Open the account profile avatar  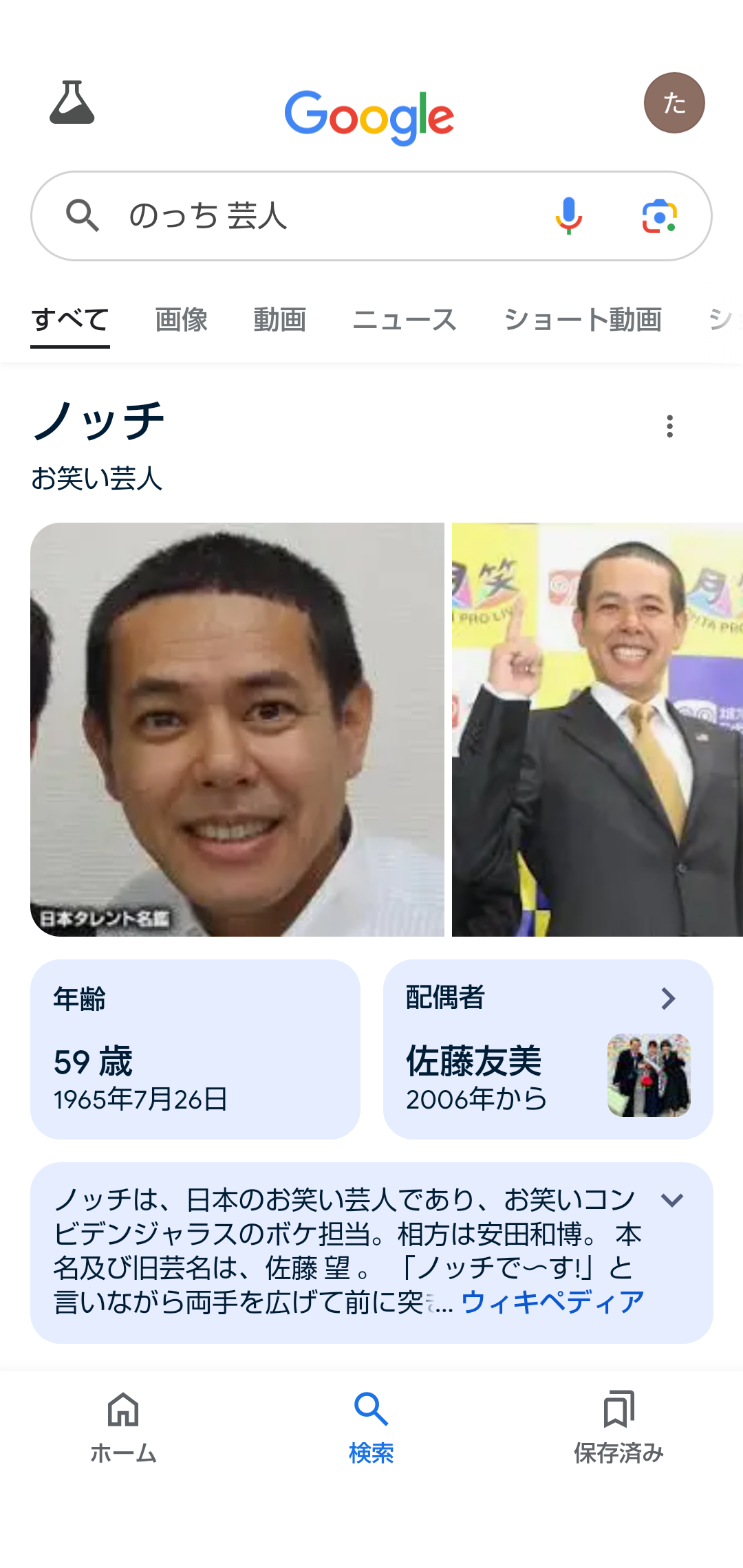674,102
